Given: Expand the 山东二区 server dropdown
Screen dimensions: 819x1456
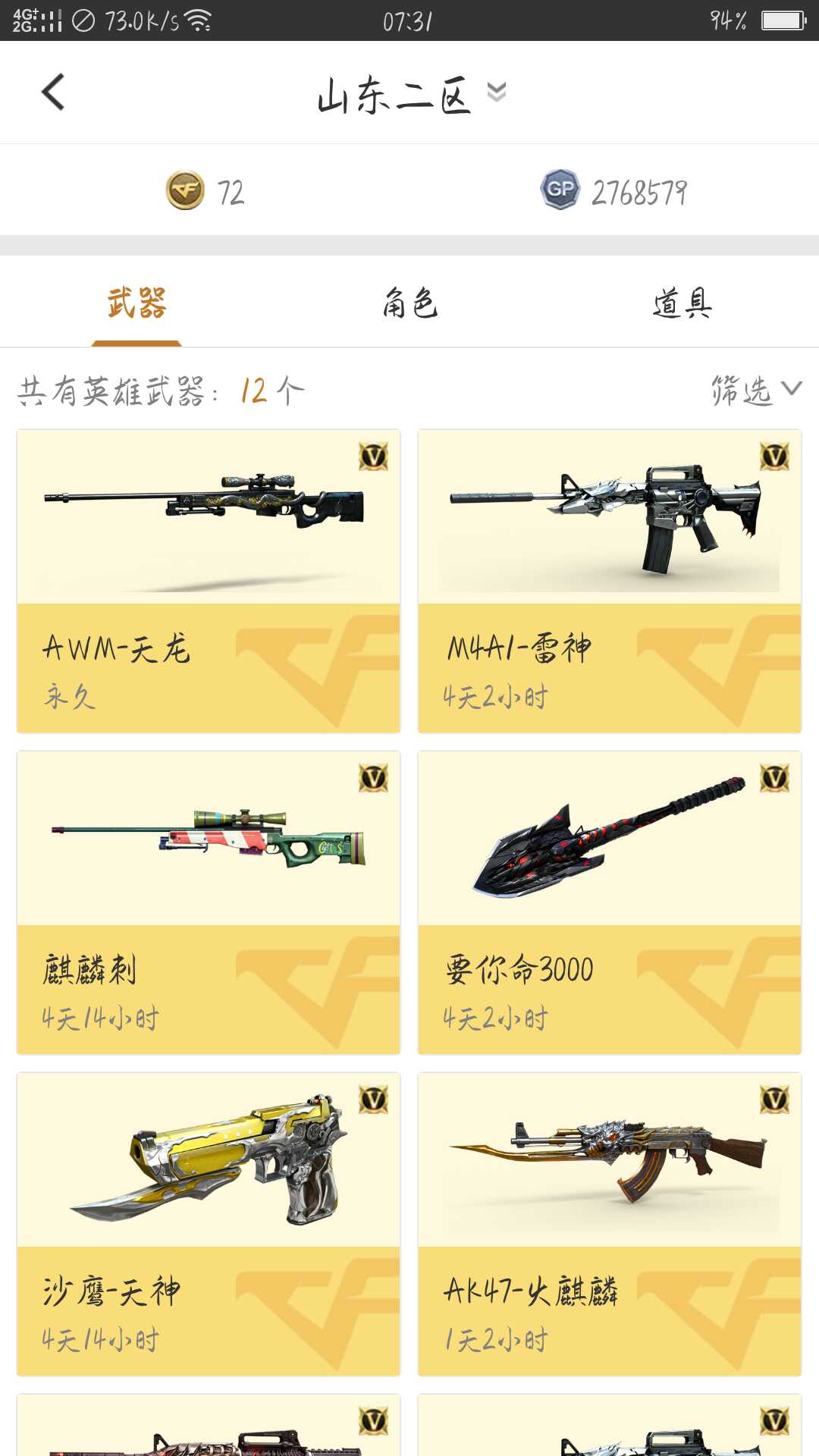Looking at the screenshot, I should point(412,94).
